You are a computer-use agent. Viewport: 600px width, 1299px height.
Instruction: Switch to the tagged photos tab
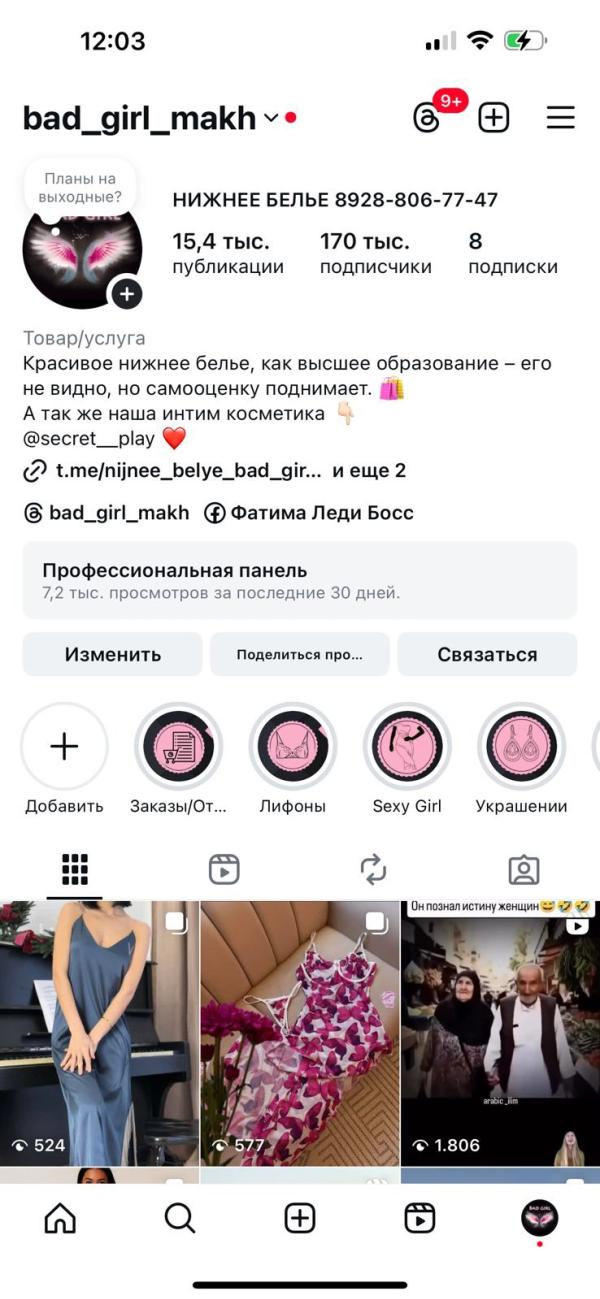pyautogui.click(x=523, y=870)
